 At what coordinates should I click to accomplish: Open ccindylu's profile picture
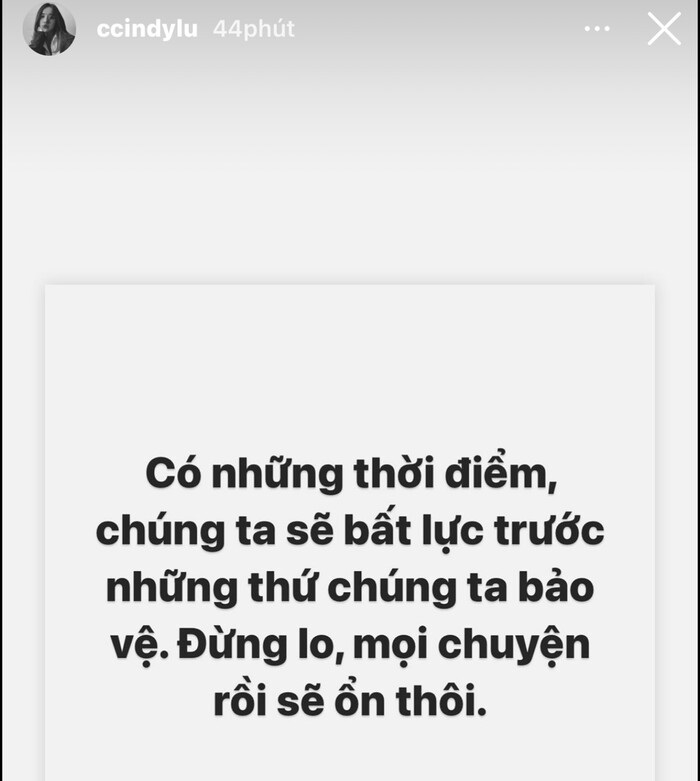coord(49,29)
